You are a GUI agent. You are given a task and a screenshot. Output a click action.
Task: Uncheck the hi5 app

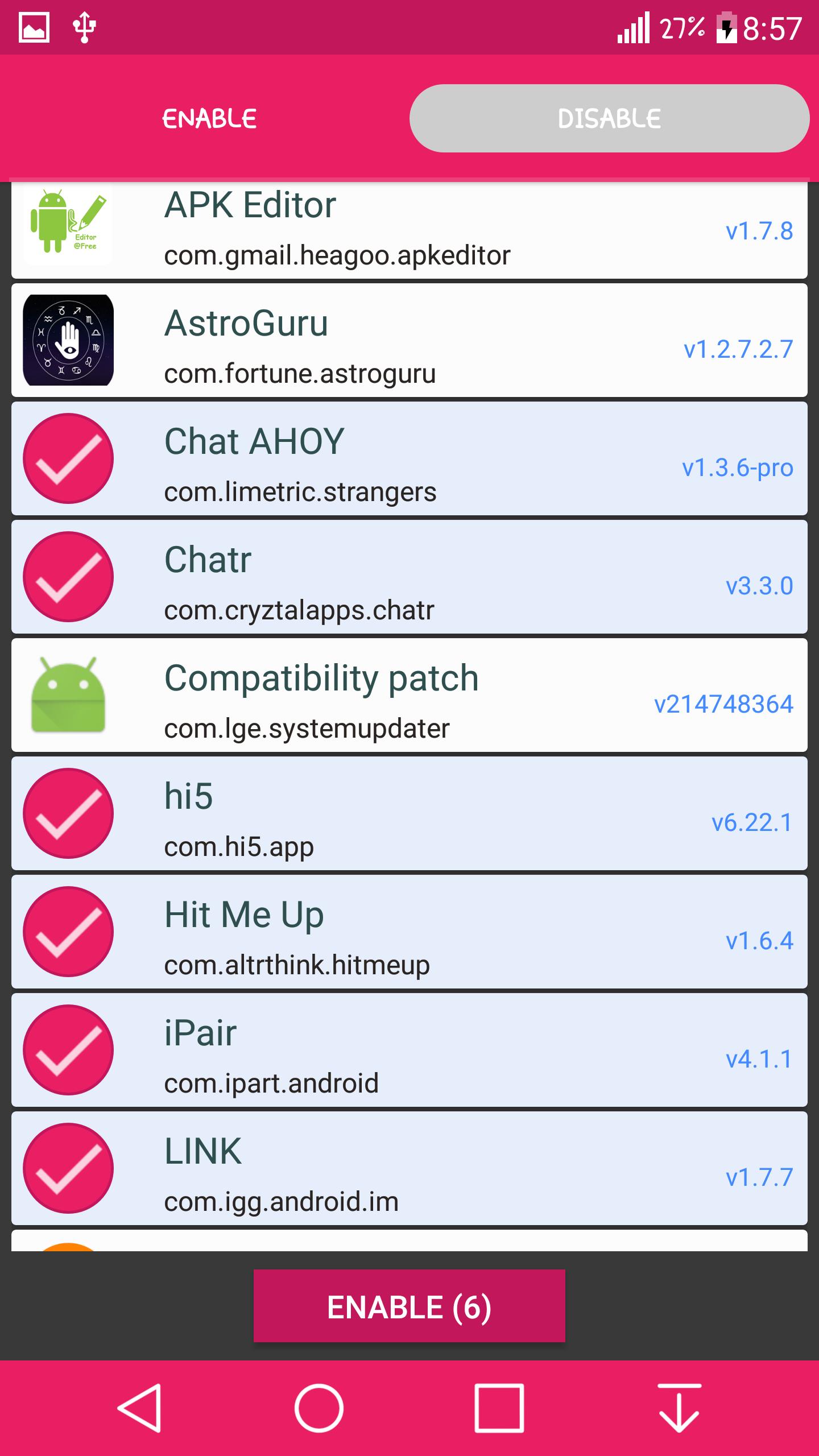coord(68,813)
